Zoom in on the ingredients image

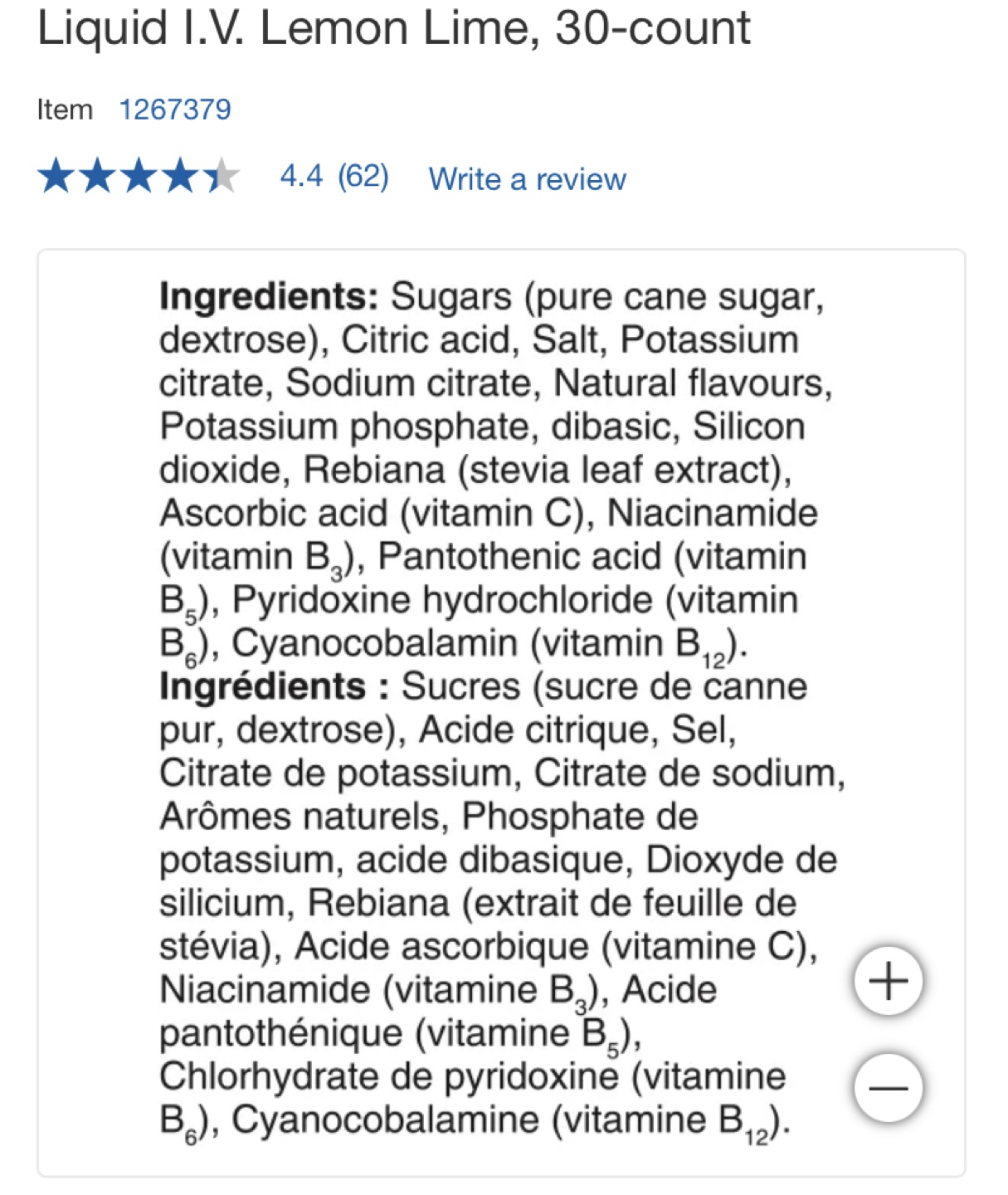point(889,981)
